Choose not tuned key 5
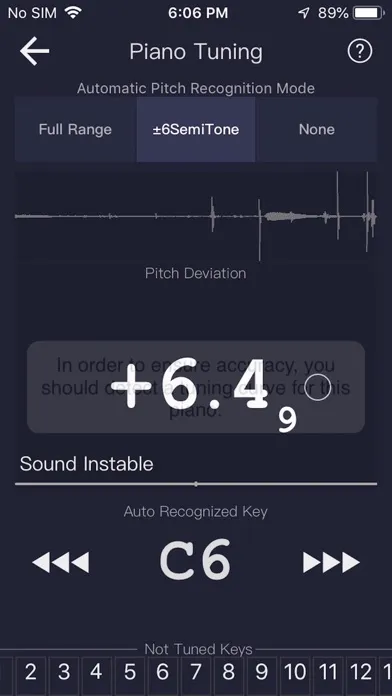The height and width of the screenshot is (696, 392). (130, 675)
